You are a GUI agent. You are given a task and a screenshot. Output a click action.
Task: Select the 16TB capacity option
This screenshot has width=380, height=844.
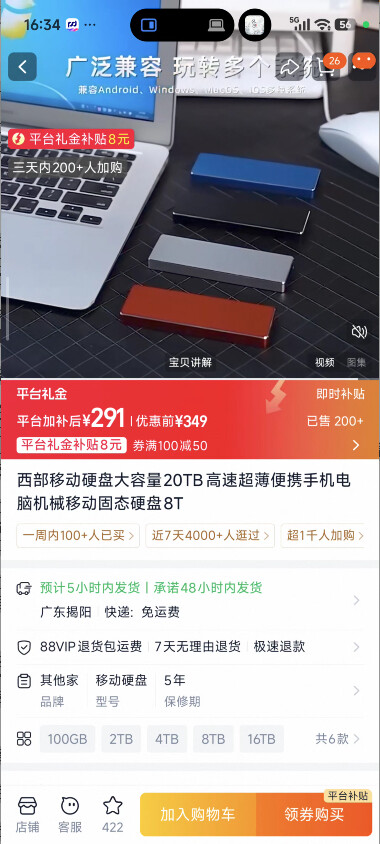tap(262, 739)
